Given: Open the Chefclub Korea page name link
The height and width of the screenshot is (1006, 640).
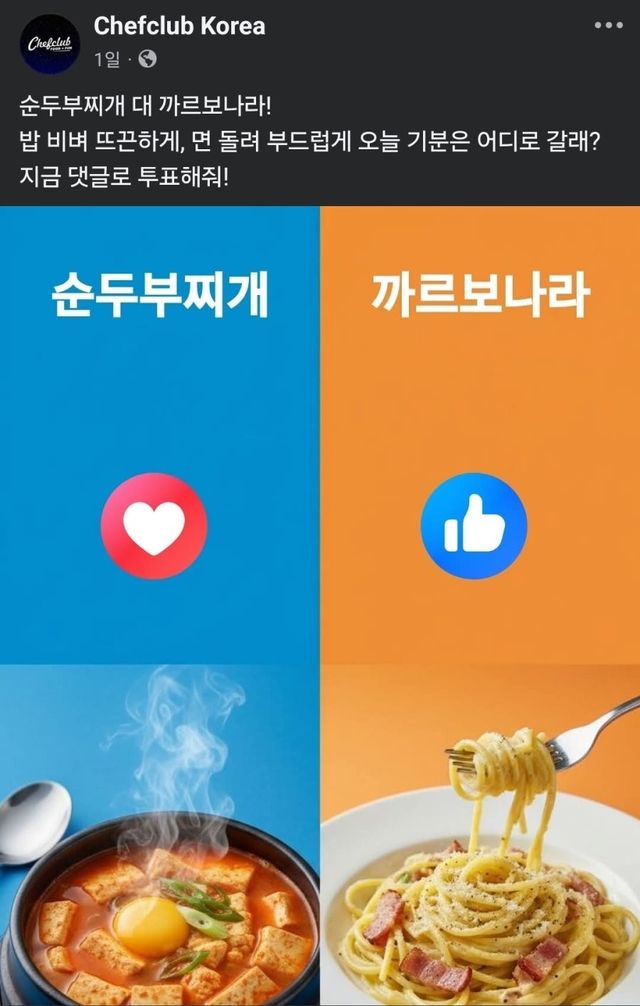Looking at the screenshot, I should click(x=179, y=26).
